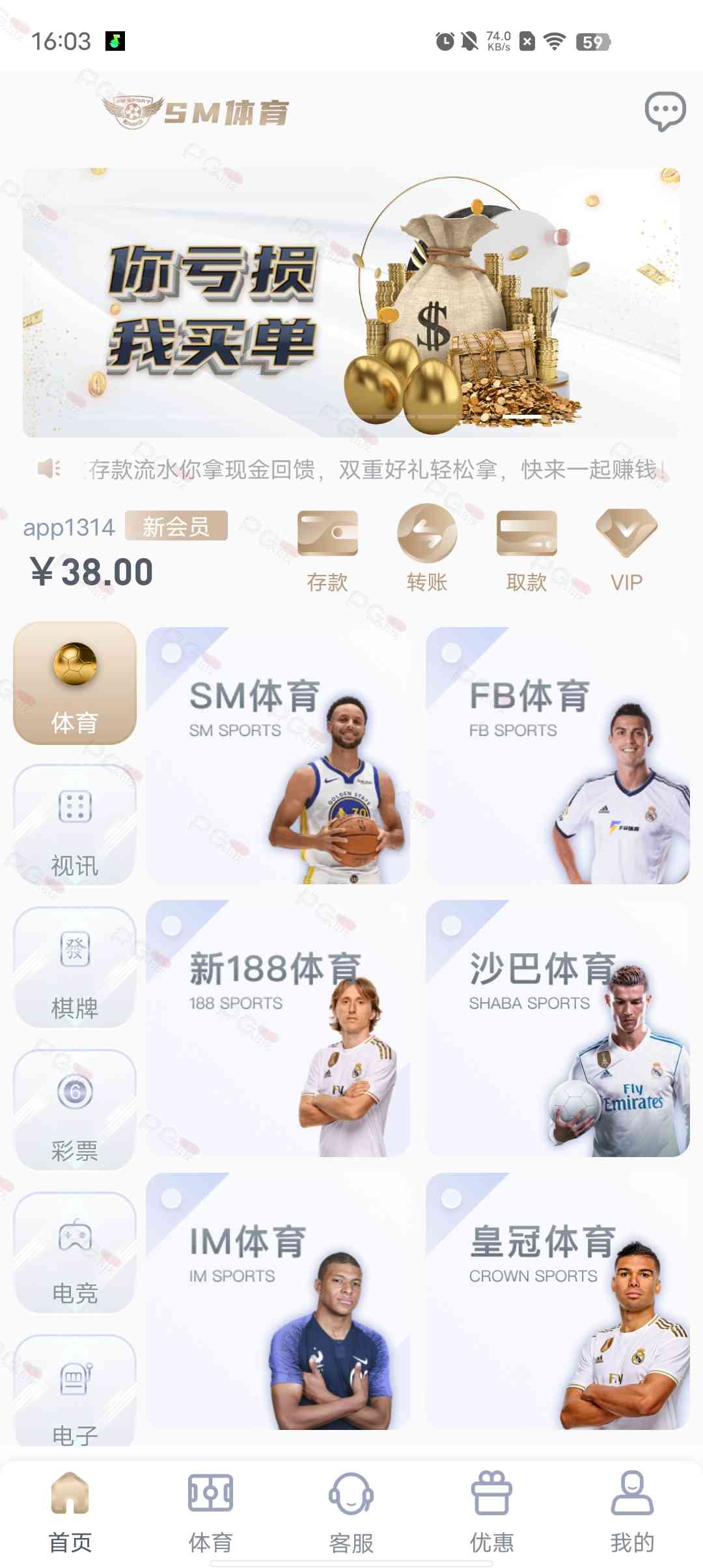
Task: Open the 新188体育 card
Action: (278, 1028)
